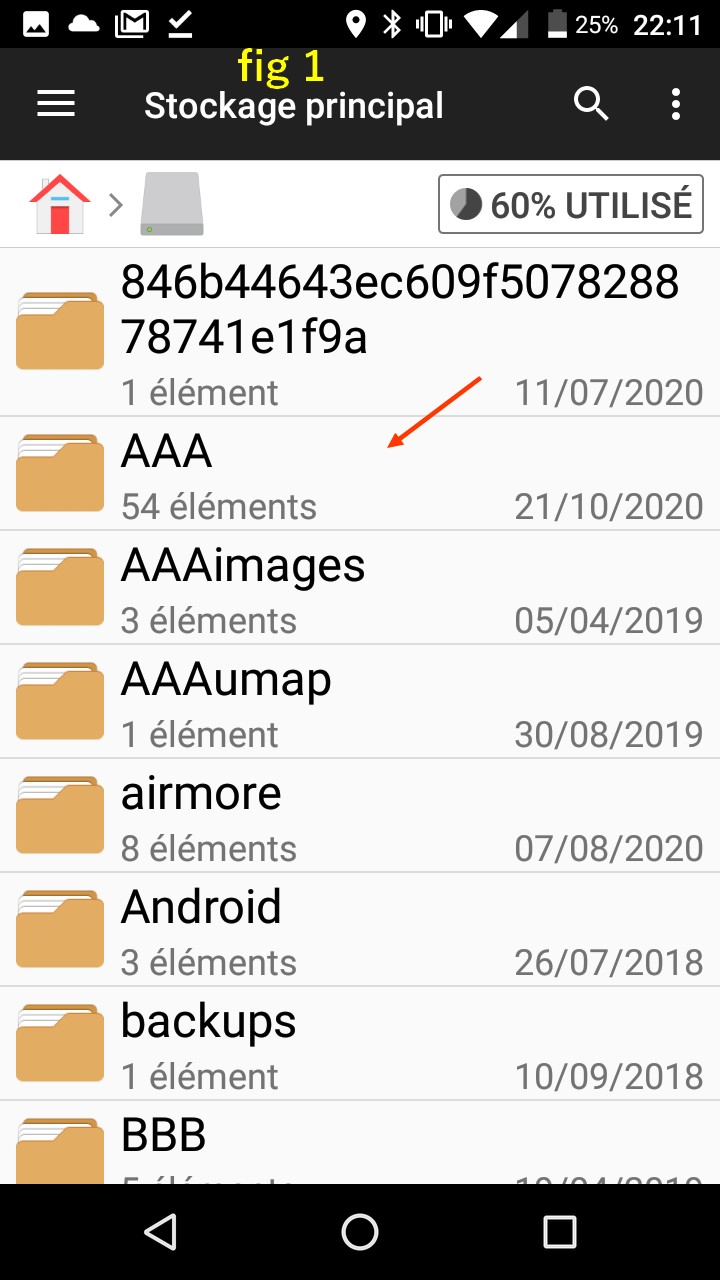
Task: Open the hamburger drawer menu
Action: coord(56,104)
